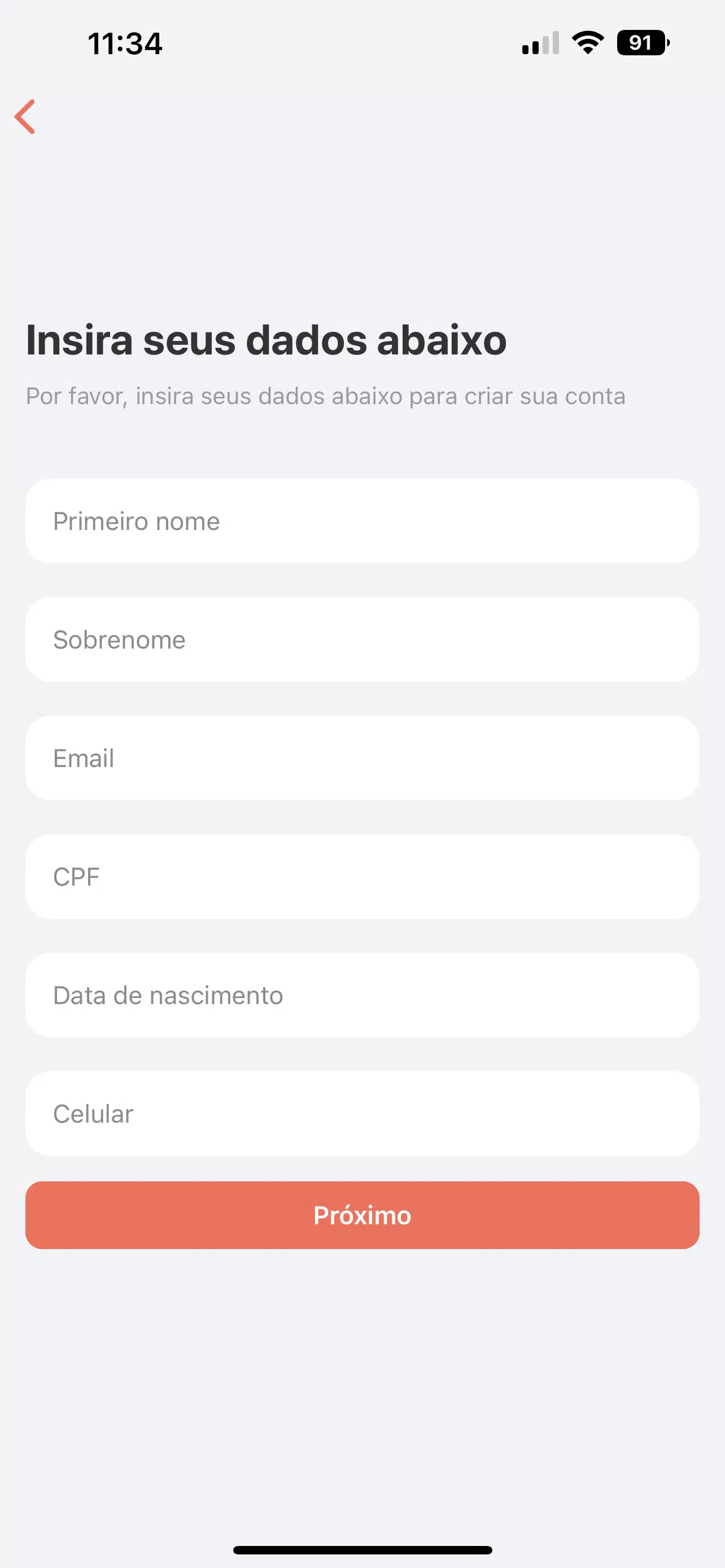Tap into the CPF field
The height and width of the screenshot is (1568, 725).
coord(362,877)
